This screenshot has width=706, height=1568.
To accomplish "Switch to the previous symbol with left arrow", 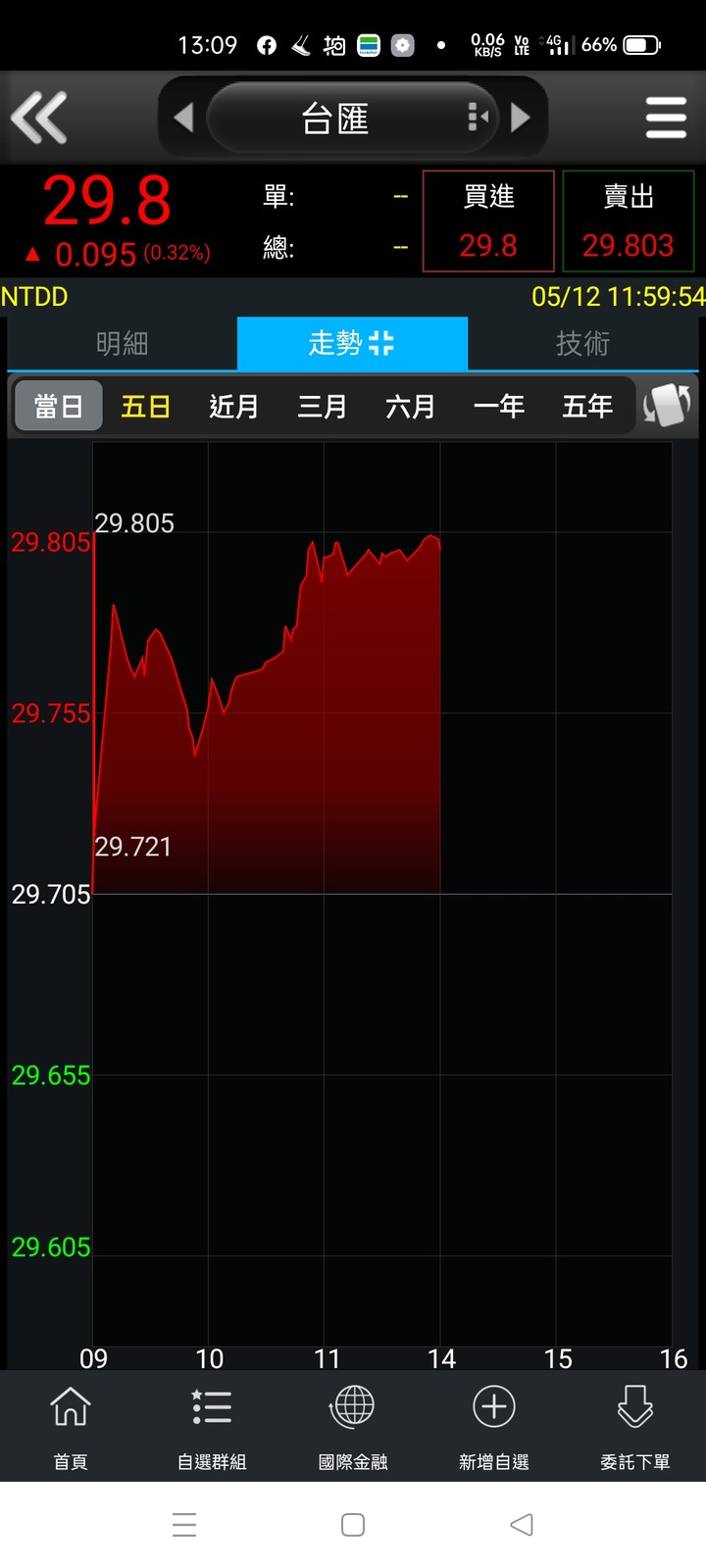I will click(183, 118).
